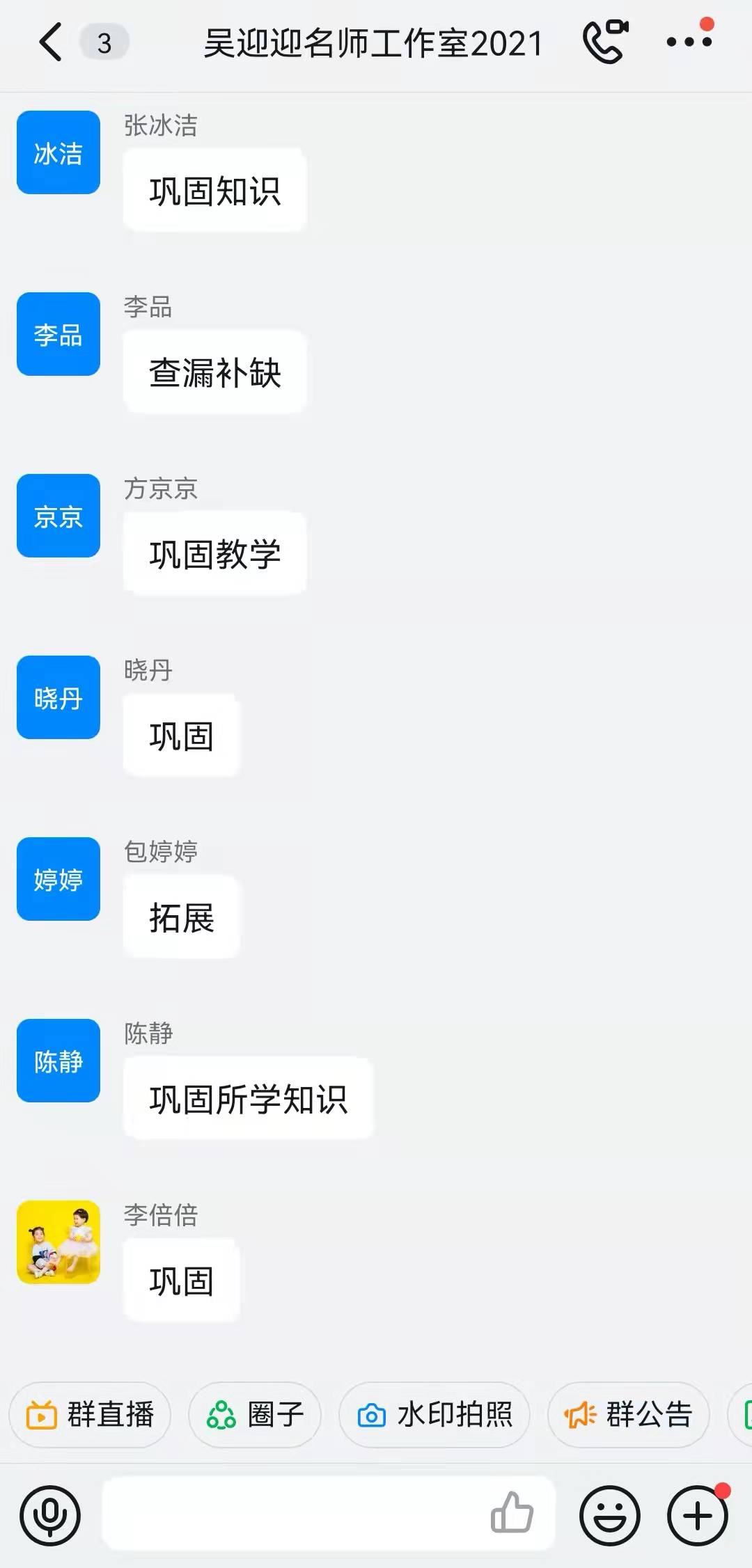Screen dimensions: 752x1568
Task: Focus the message input field
Action: 292,1514
